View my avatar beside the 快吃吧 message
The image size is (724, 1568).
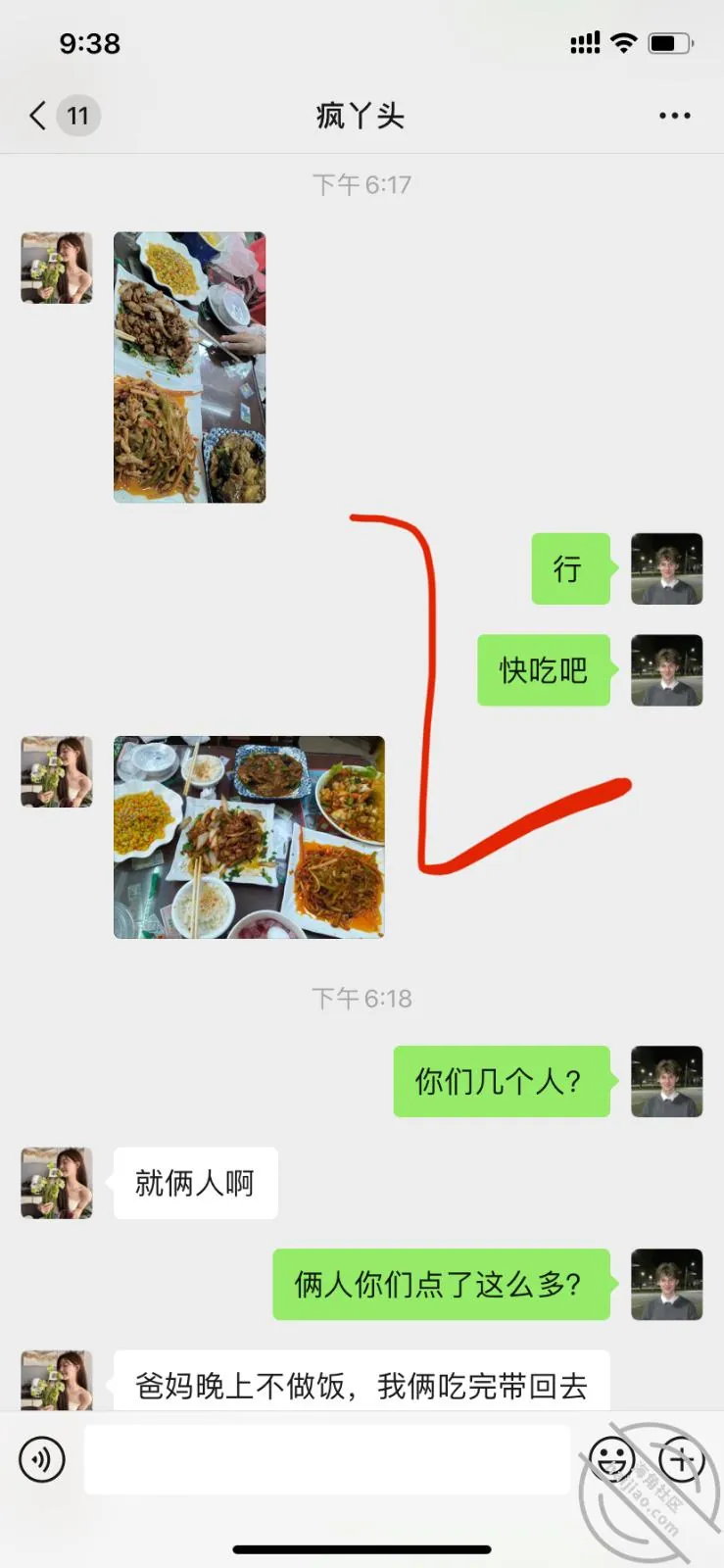pos(666,670)
